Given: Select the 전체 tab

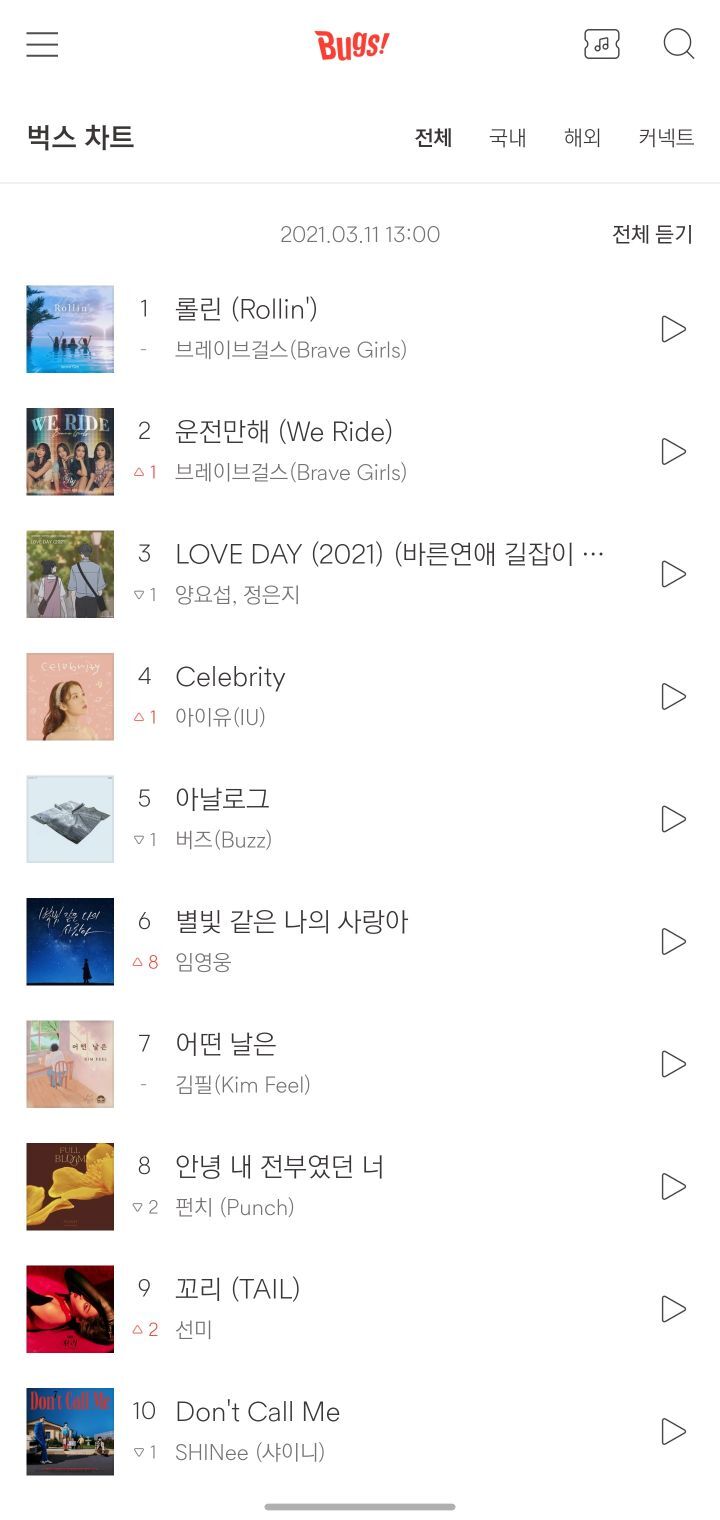Looking at the screenshot, I should [x=433, y=138].
